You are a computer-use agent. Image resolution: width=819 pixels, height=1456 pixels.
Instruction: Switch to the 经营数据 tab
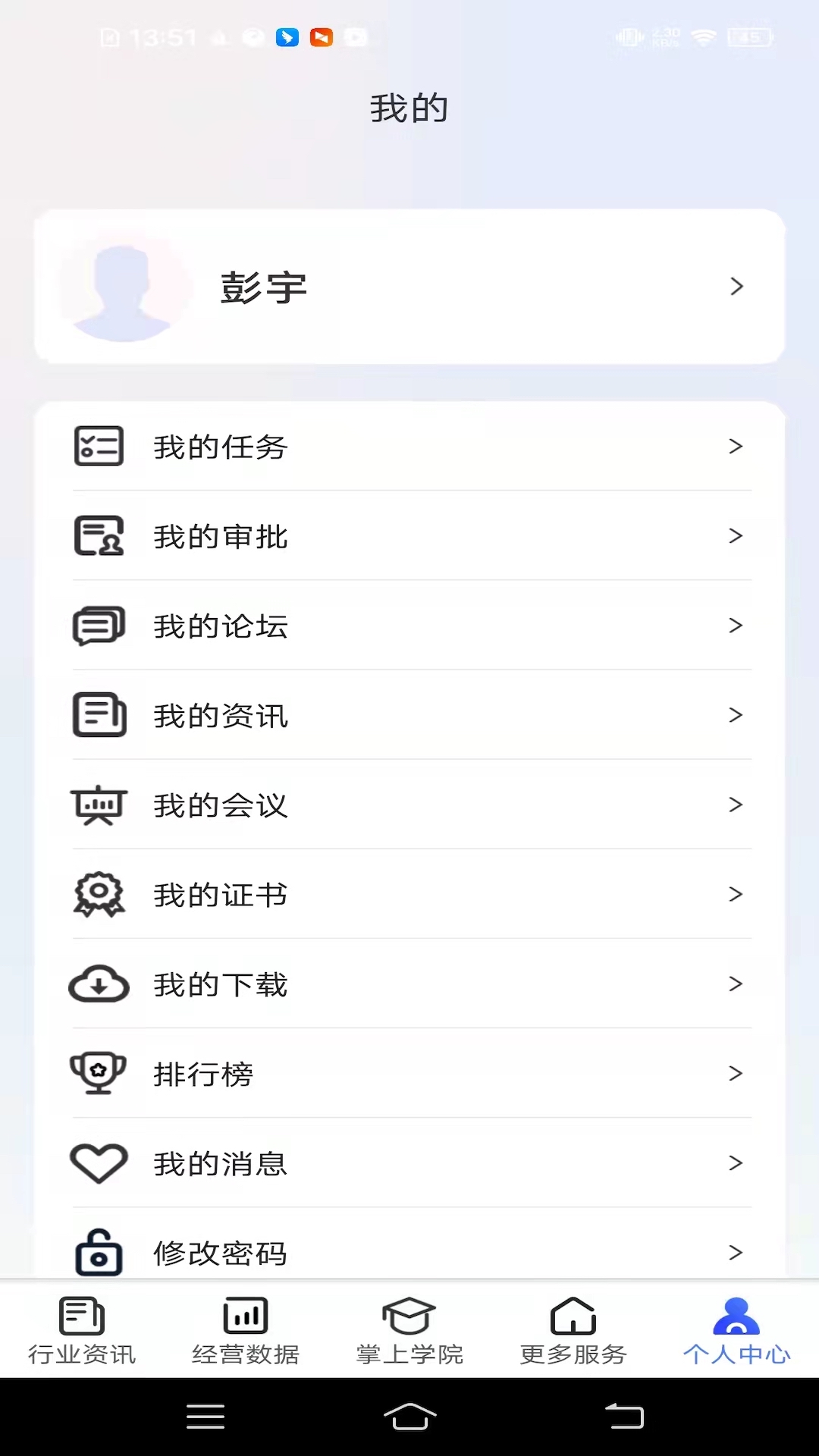point(246,1331)
